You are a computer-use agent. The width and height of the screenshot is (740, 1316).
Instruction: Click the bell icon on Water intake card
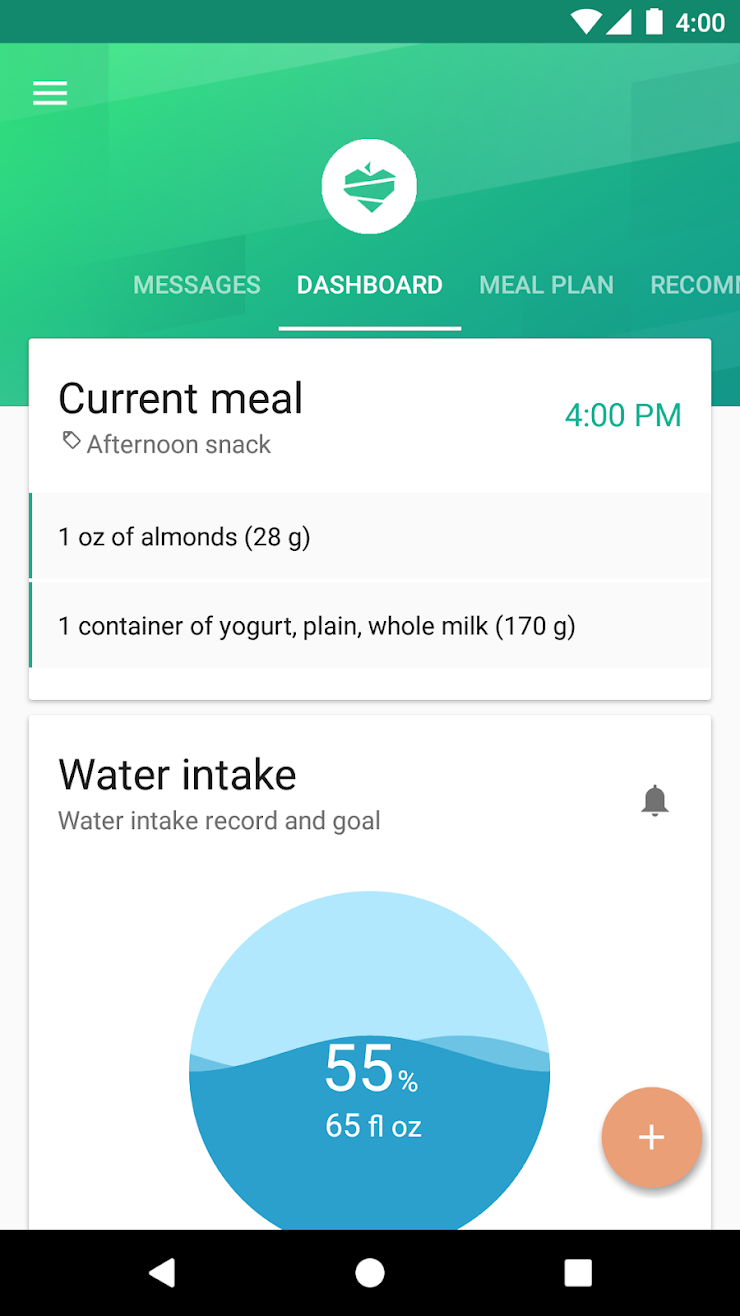(x=655, y=800)
